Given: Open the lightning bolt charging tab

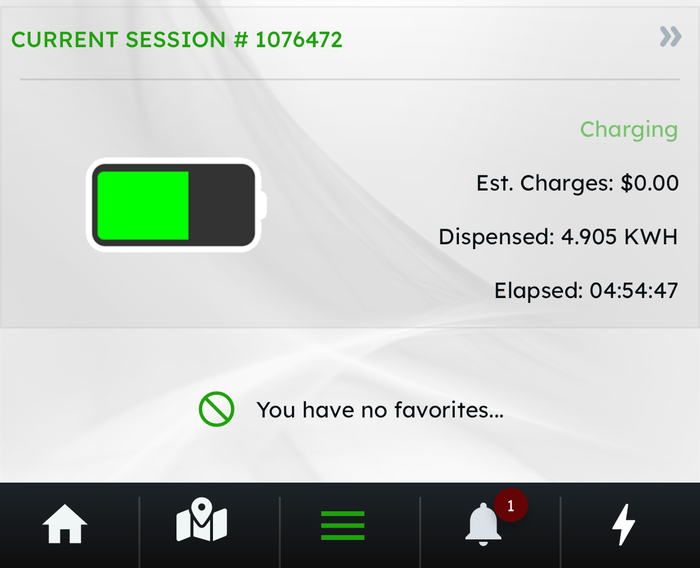Looking at the screenshot, I should point(624,524).
